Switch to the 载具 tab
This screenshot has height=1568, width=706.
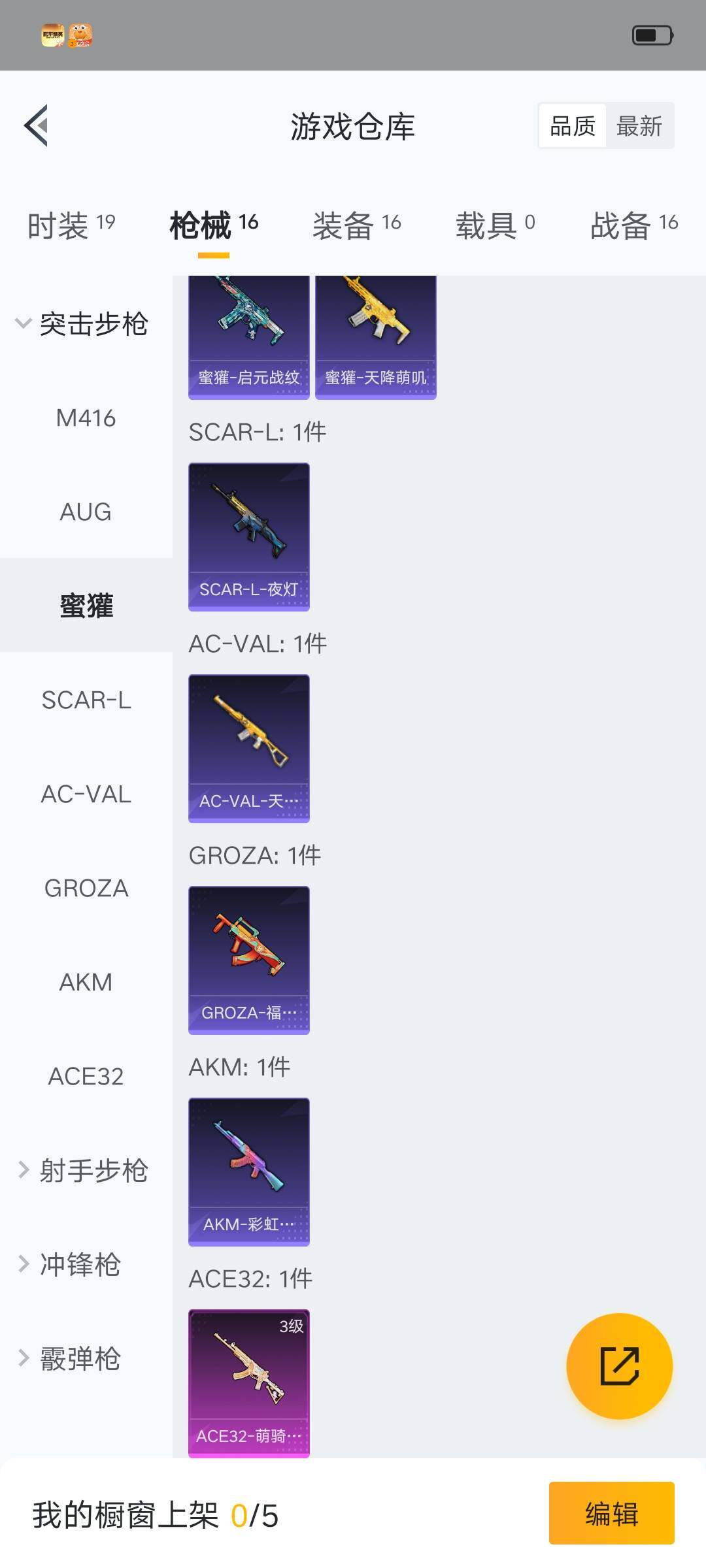tap(495, 225)
